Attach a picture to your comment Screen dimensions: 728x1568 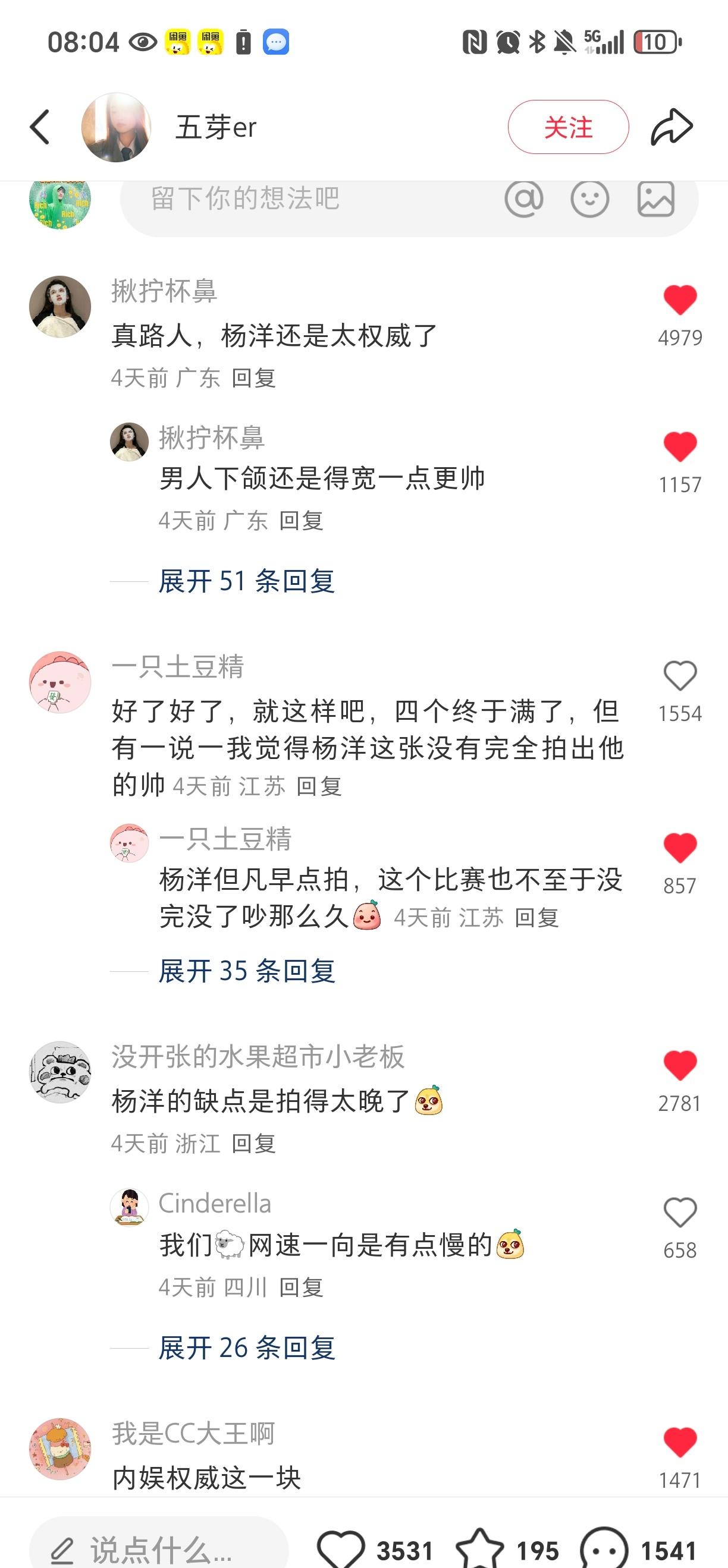pos(655,199)
